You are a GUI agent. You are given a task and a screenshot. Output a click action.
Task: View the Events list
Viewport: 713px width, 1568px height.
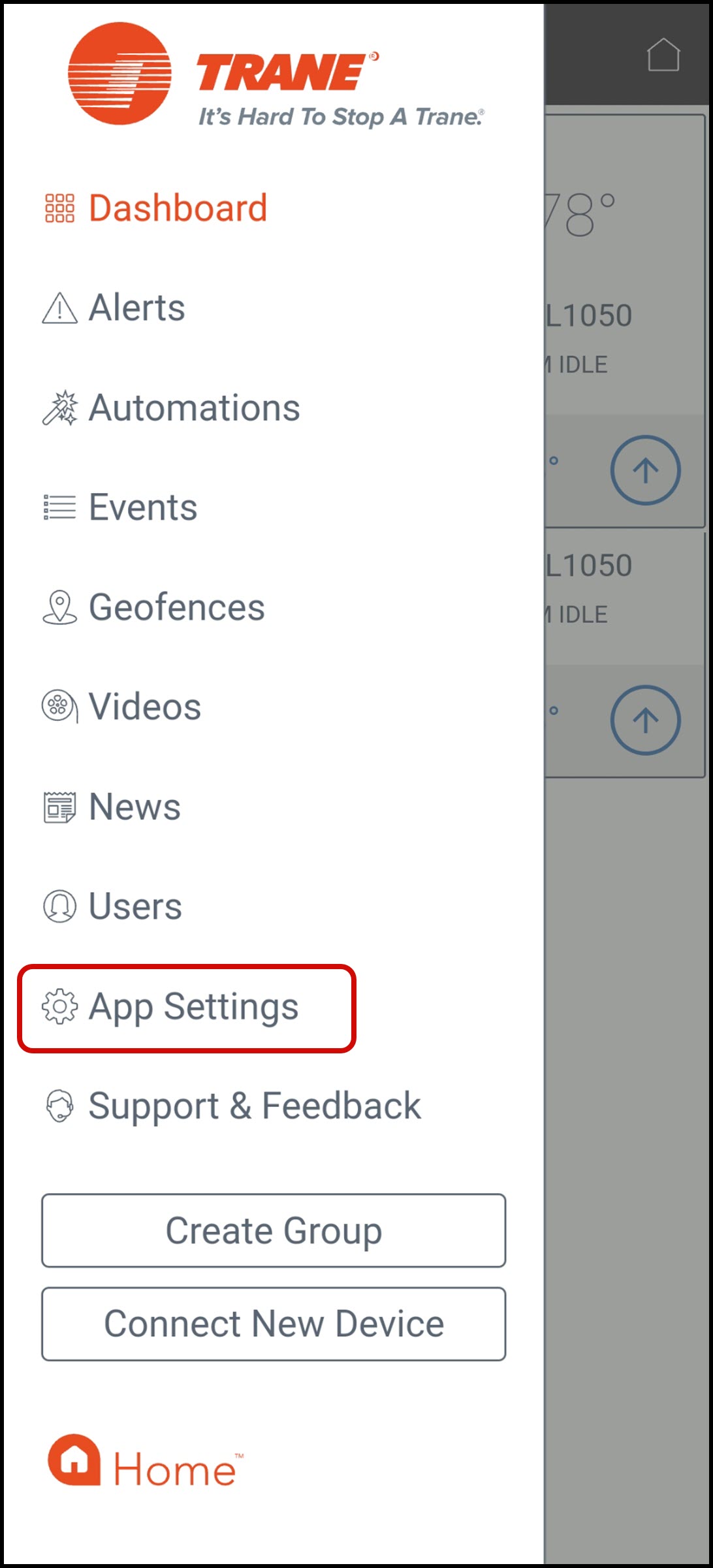point(142,507)
